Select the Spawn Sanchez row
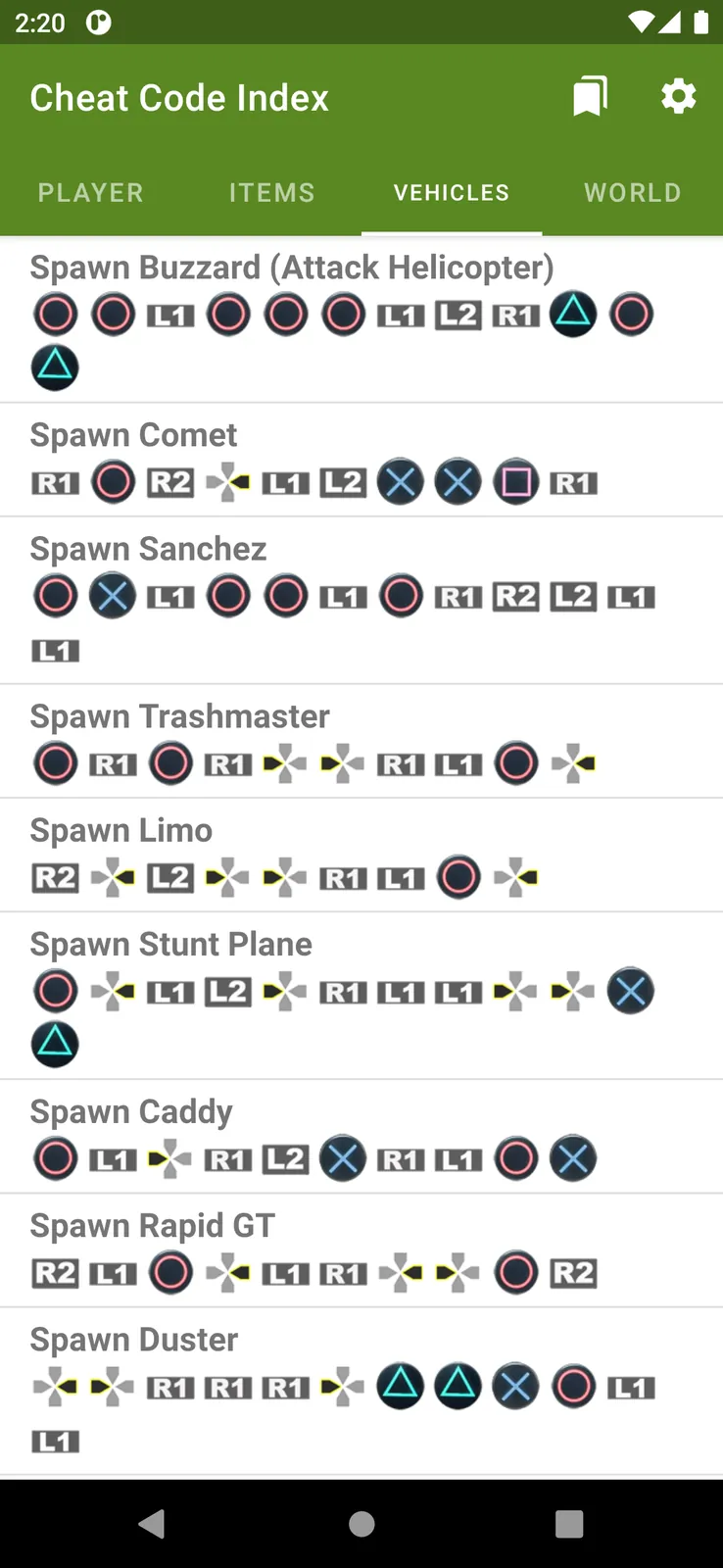The height and width of the screenshot is (1568, 723). coord(361,601)
